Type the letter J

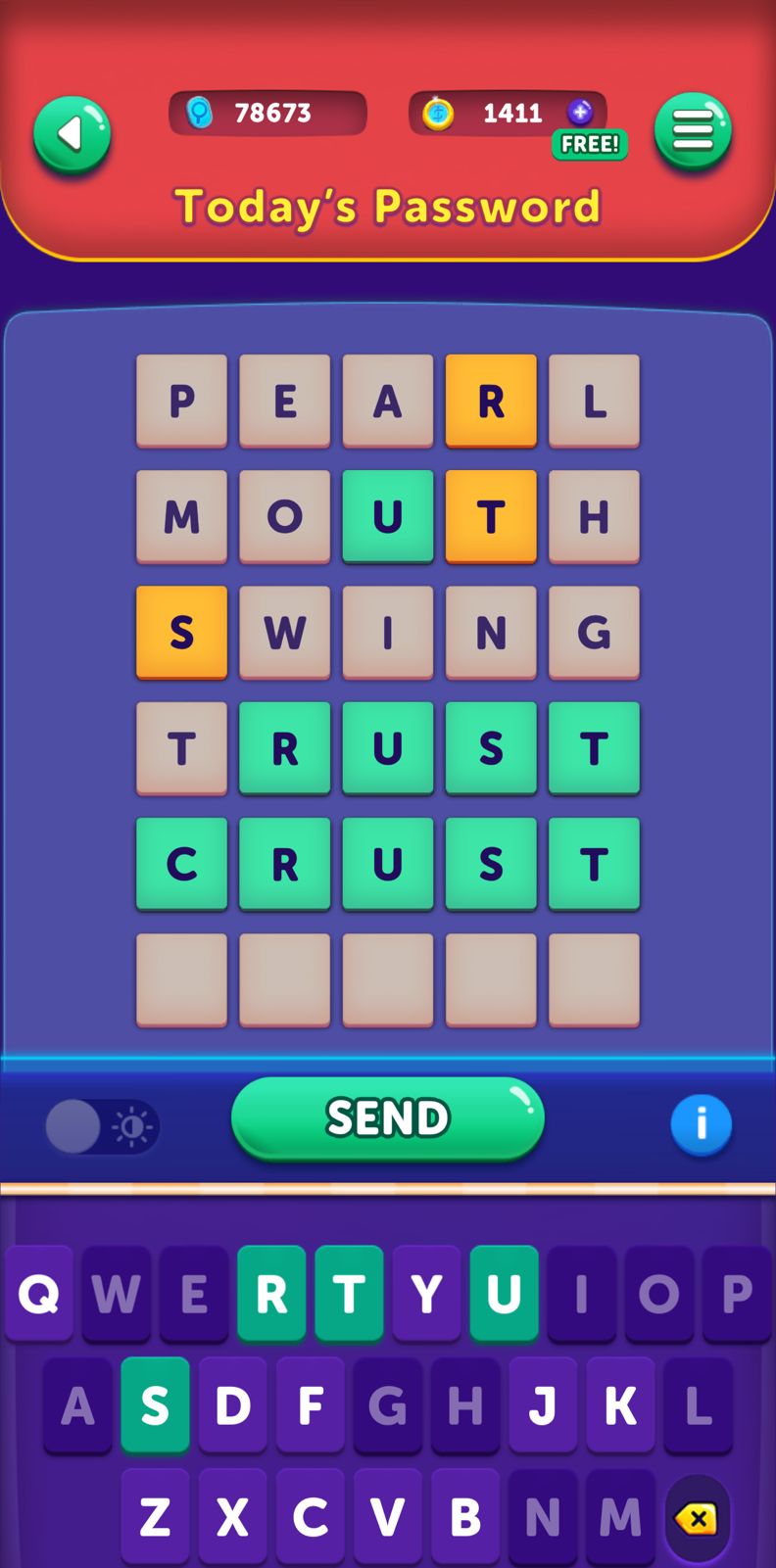pyautogui.click(x=542, y=1405)
